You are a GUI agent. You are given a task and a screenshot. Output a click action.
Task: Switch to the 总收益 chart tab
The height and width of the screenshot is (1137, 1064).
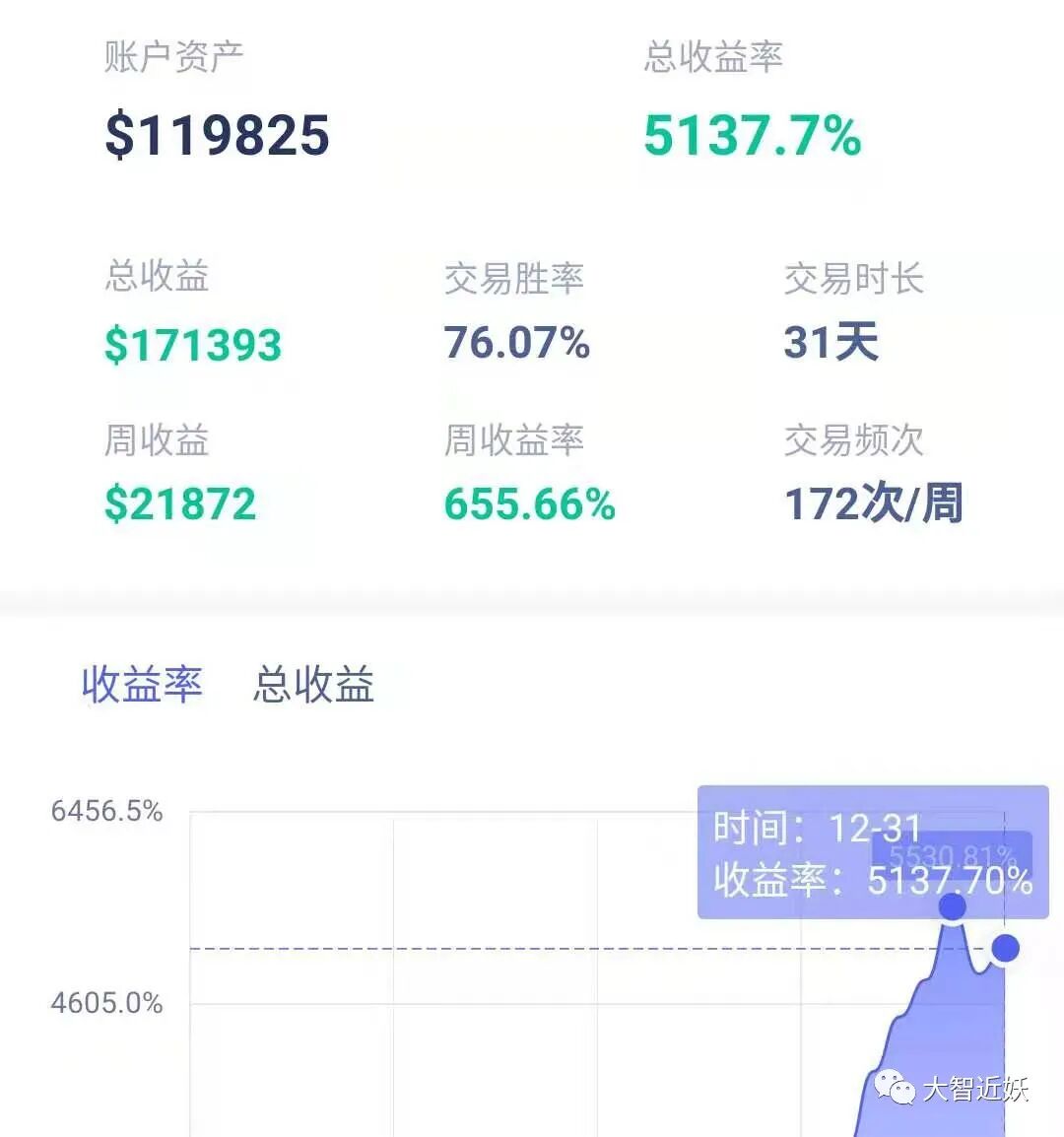point(313,684)
